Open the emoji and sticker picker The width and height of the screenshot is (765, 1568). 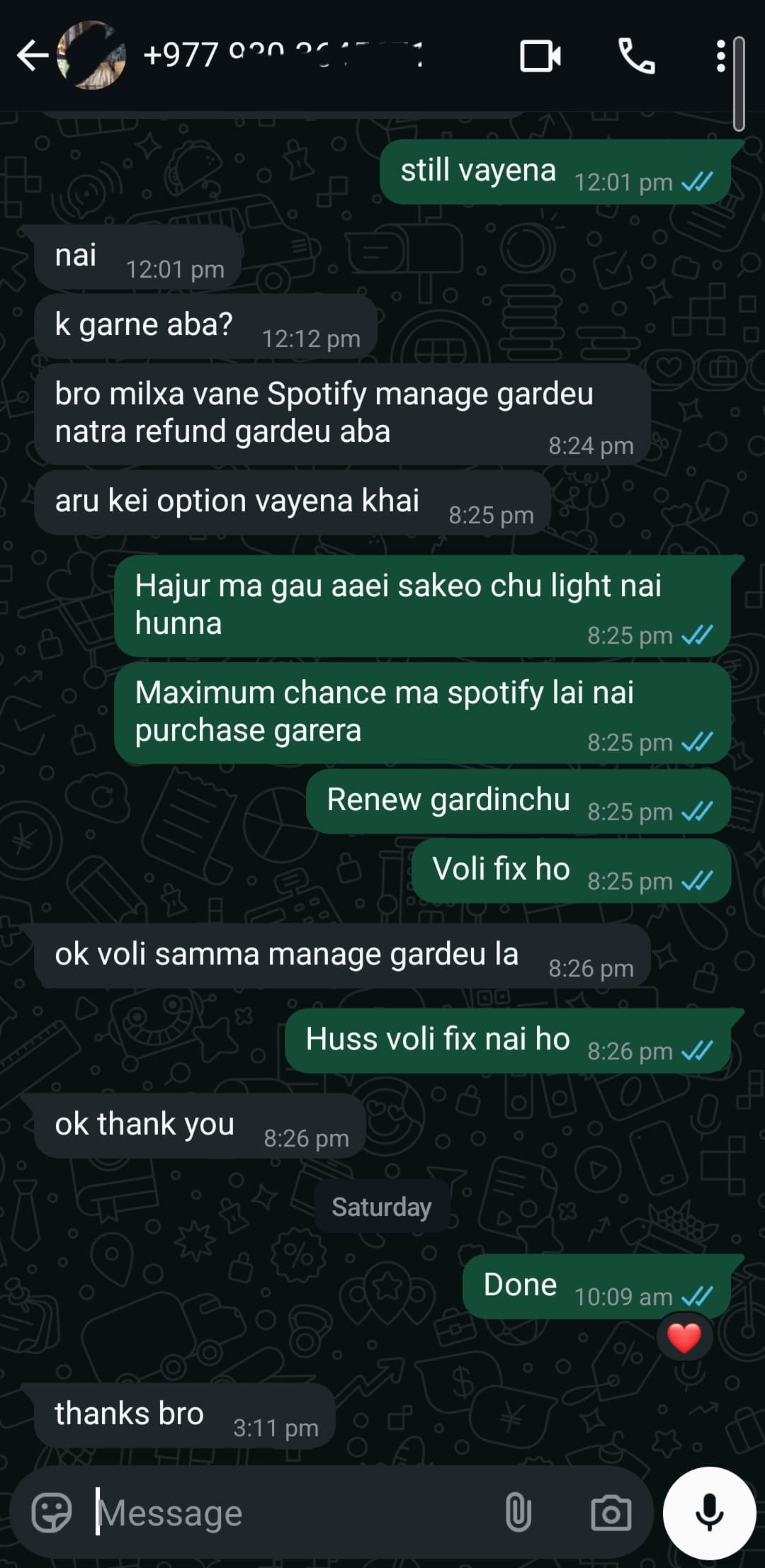(52, 1513)
